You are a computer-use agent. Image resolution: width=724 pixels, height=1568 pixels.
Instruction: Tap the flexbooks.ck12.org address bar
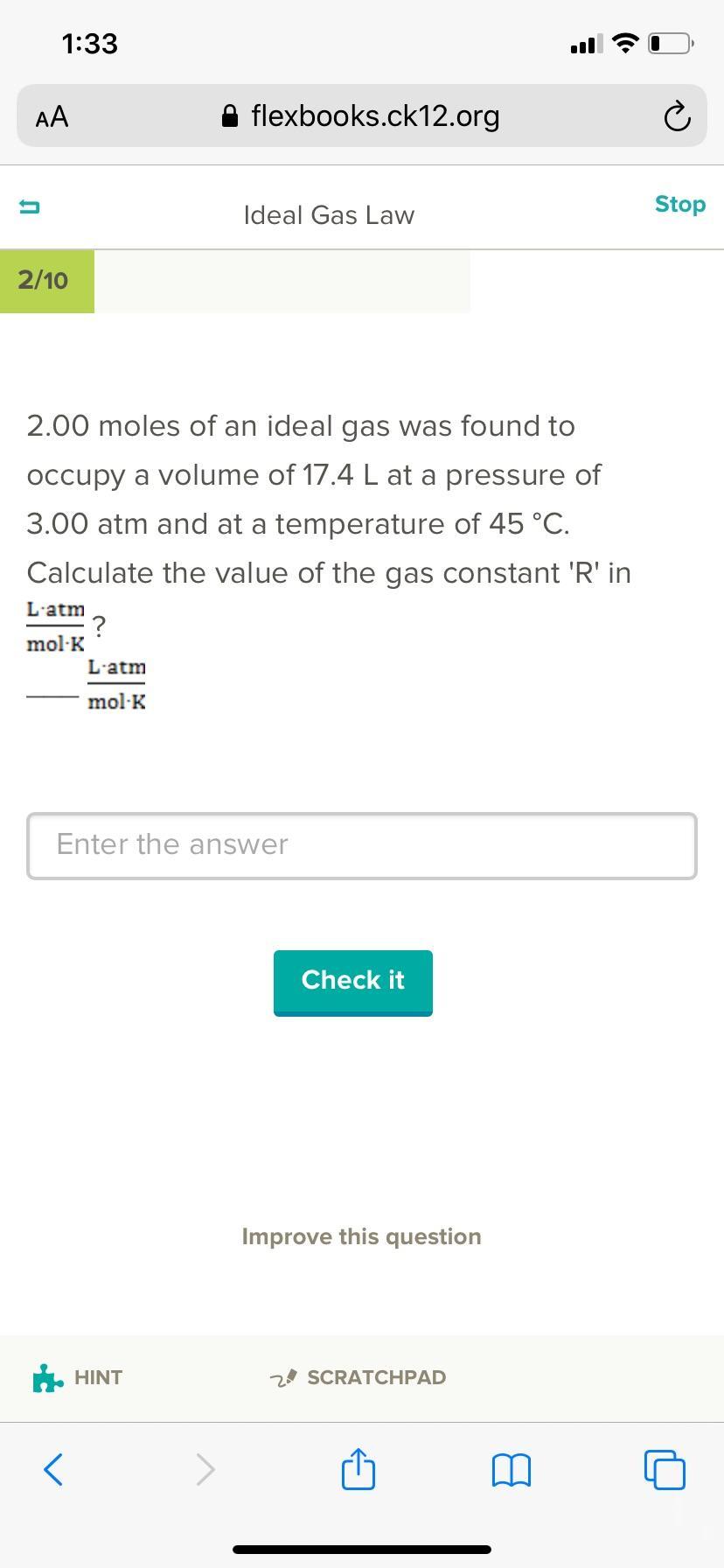click(361, 115)
